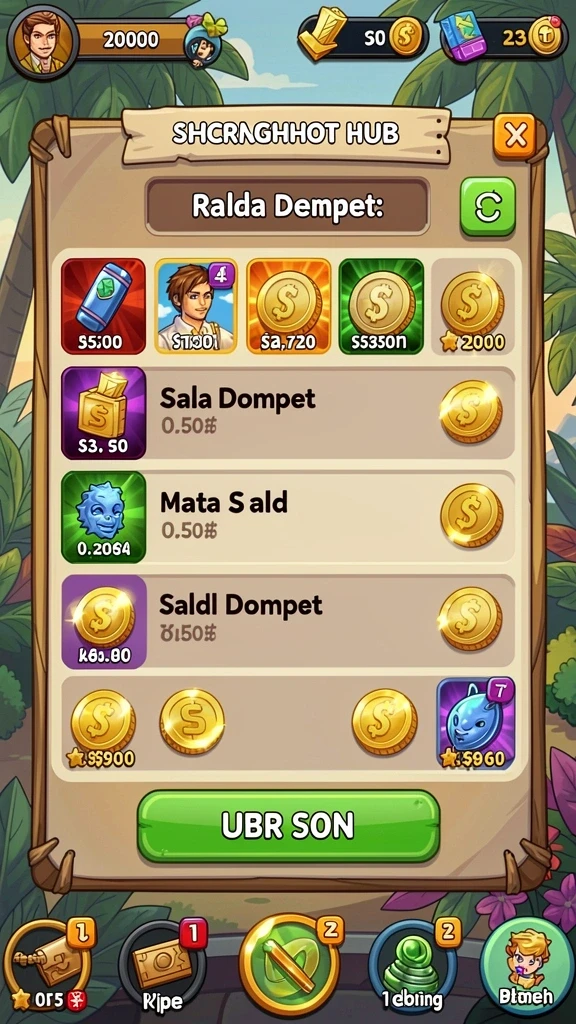
Task: Select the green coin tile
Action: [381, 306]
